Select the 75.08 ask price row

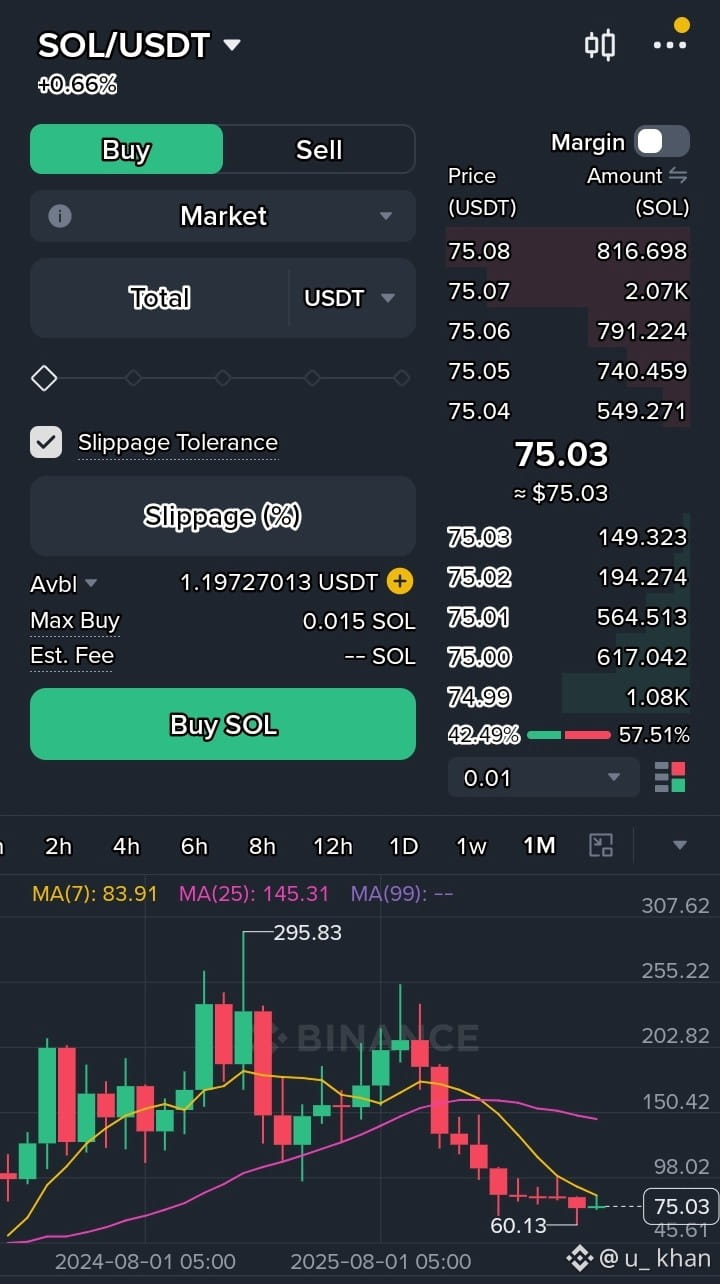pyautogui.click(x=568, y=251)
